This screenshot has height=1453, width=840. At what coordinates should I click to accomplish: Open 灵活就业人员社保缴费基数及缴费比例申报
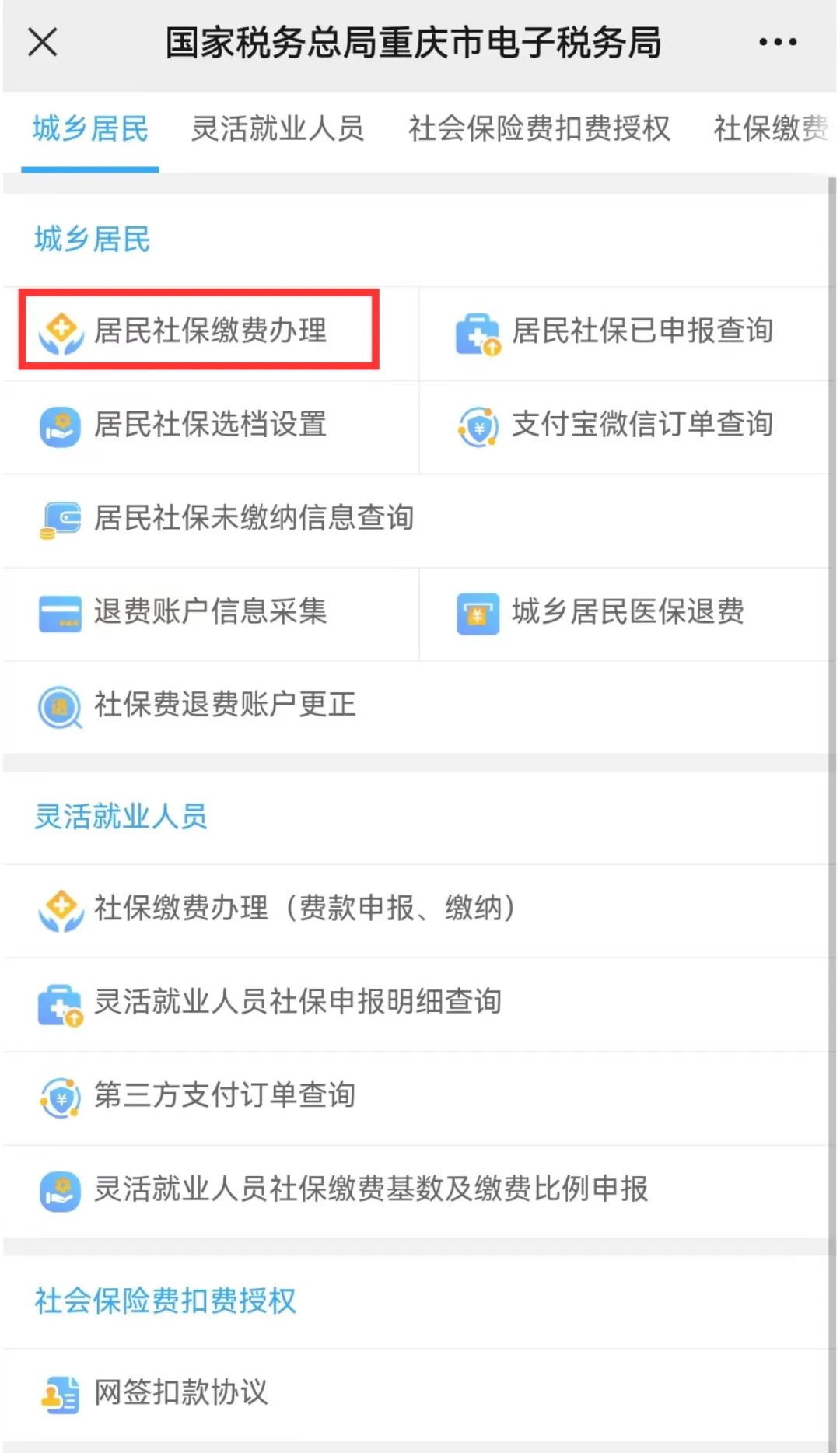(418, 1190)
